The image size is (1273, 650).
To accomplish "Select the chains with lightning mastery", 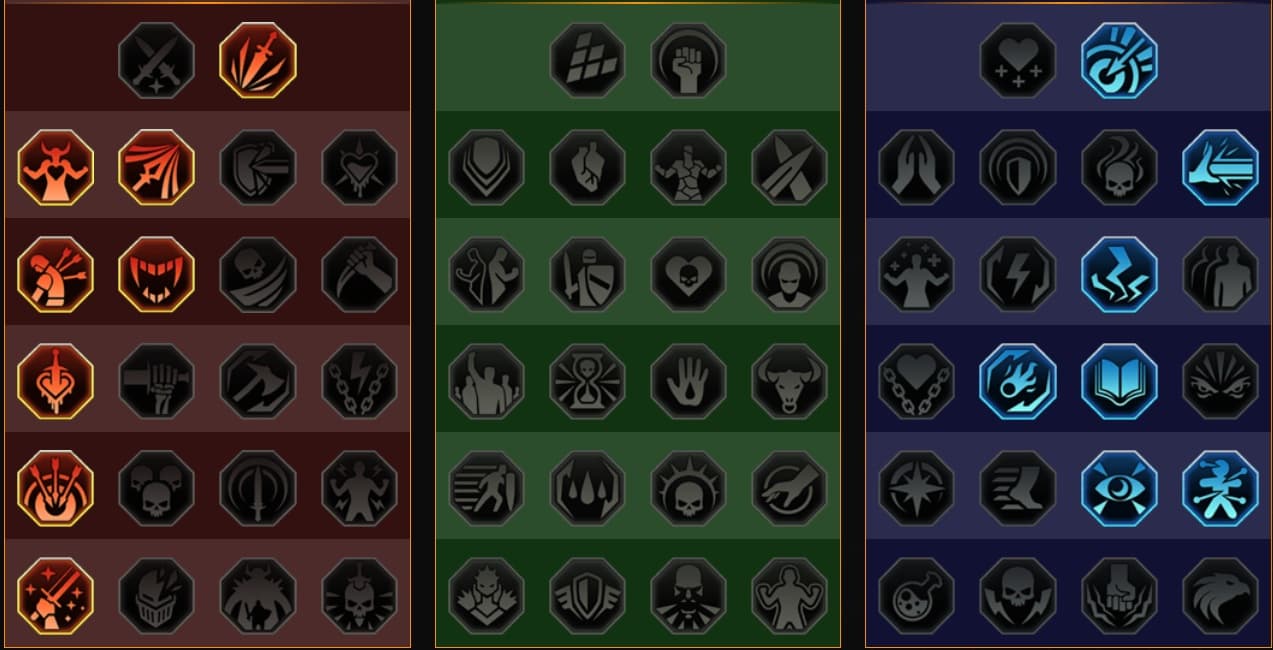I will tap(359, 381).
